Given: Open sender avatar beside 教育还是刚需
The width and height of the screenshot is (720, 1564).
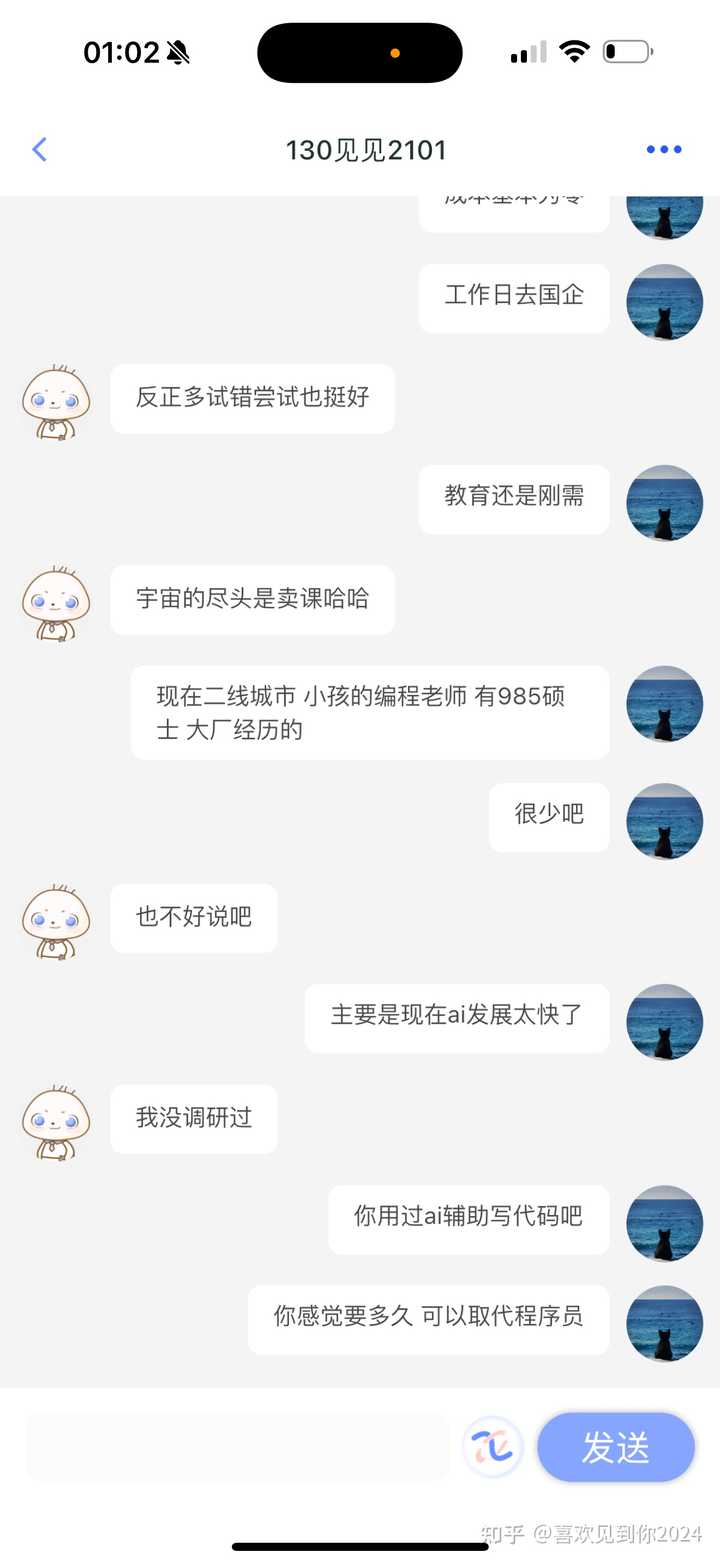Looking at the screenshot, I should click(665, 503).
